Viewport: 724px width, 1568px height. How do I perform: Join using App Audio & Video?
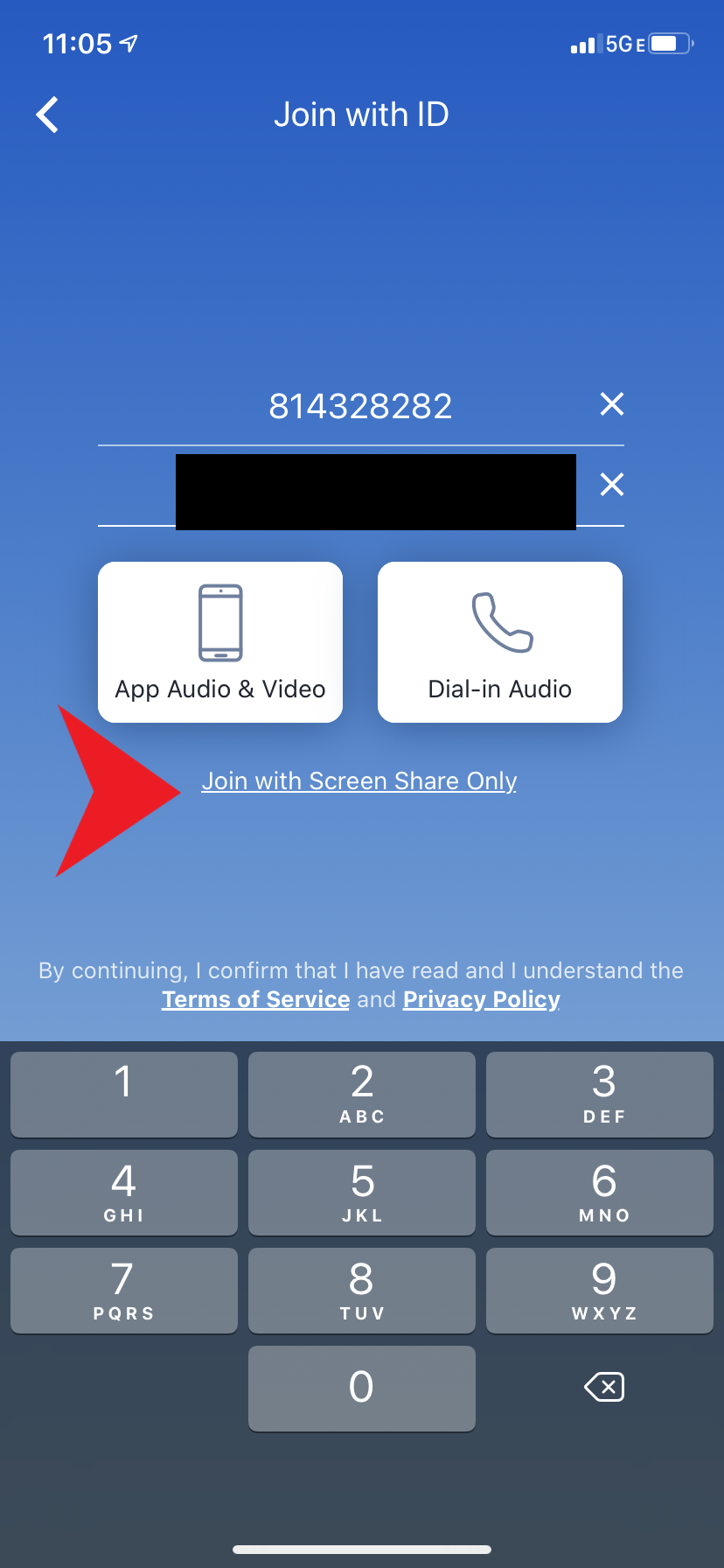tap(220, 642)
